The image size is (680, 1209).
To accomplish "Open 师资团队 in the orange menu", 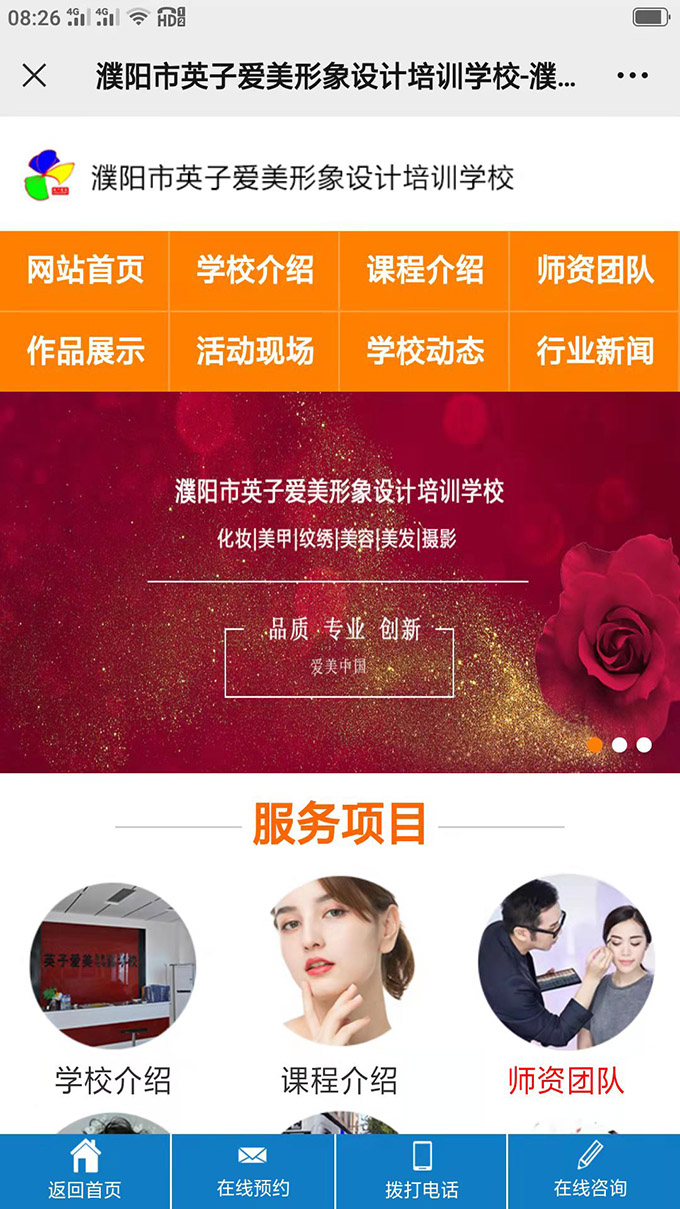I will click(595, 270).
